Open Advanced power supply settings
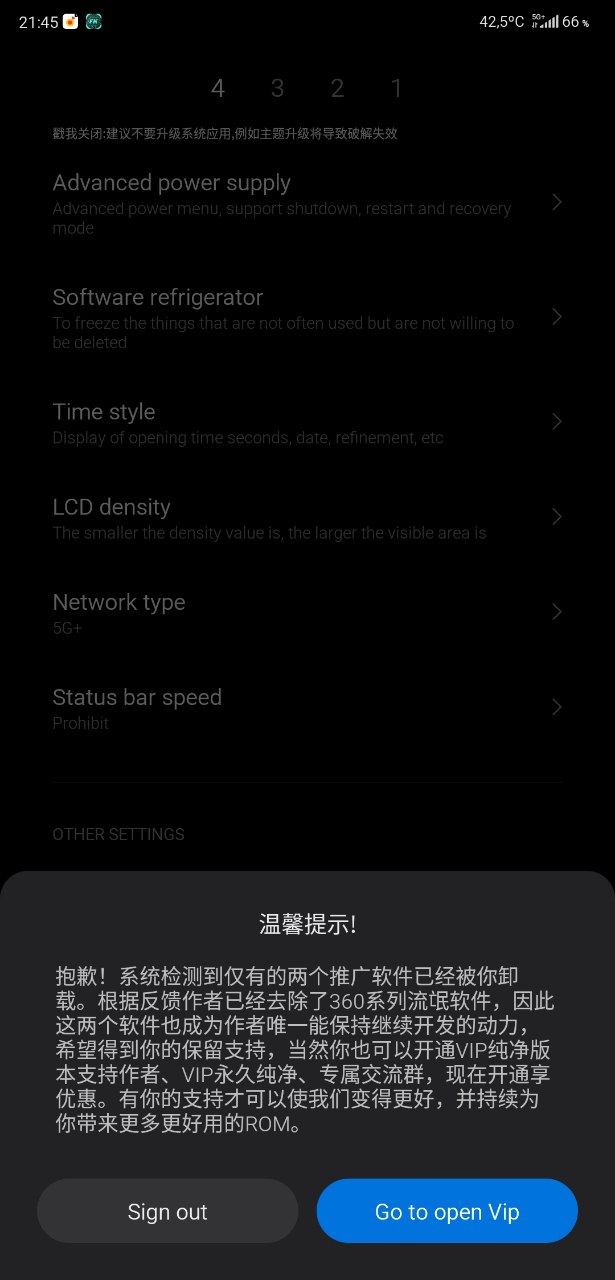 click(307, 203)
